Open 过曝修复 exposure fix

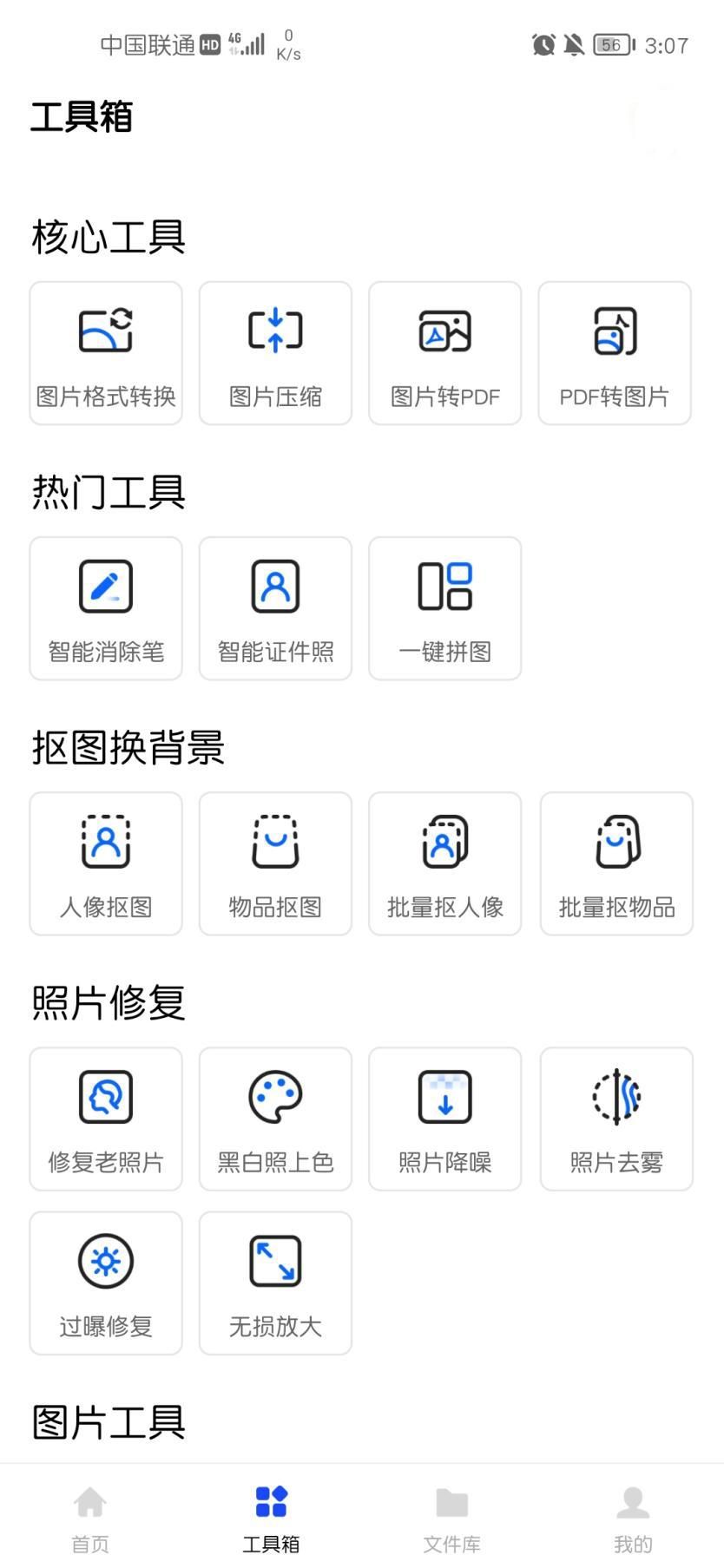(106, 1283)
